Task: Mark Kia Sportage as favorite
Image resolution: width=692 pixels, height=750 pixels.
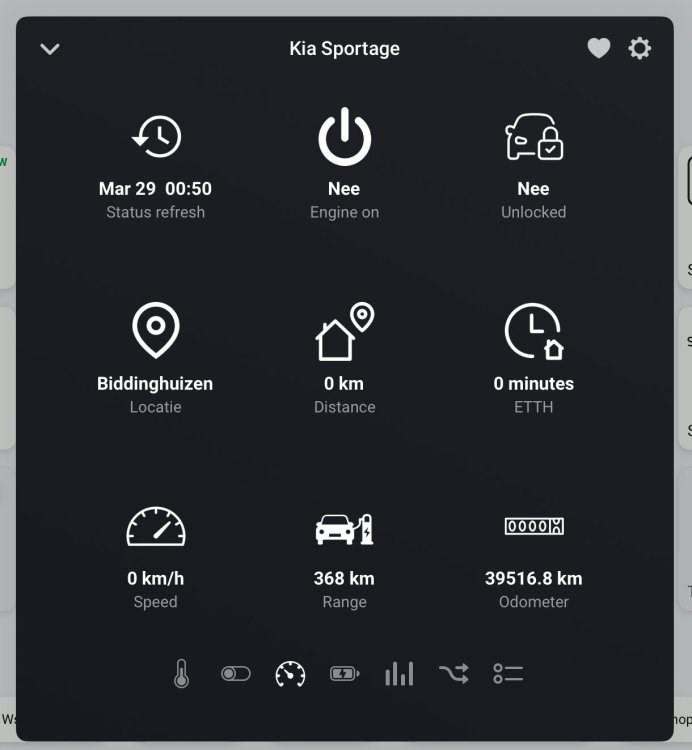Action: [598, 48]
